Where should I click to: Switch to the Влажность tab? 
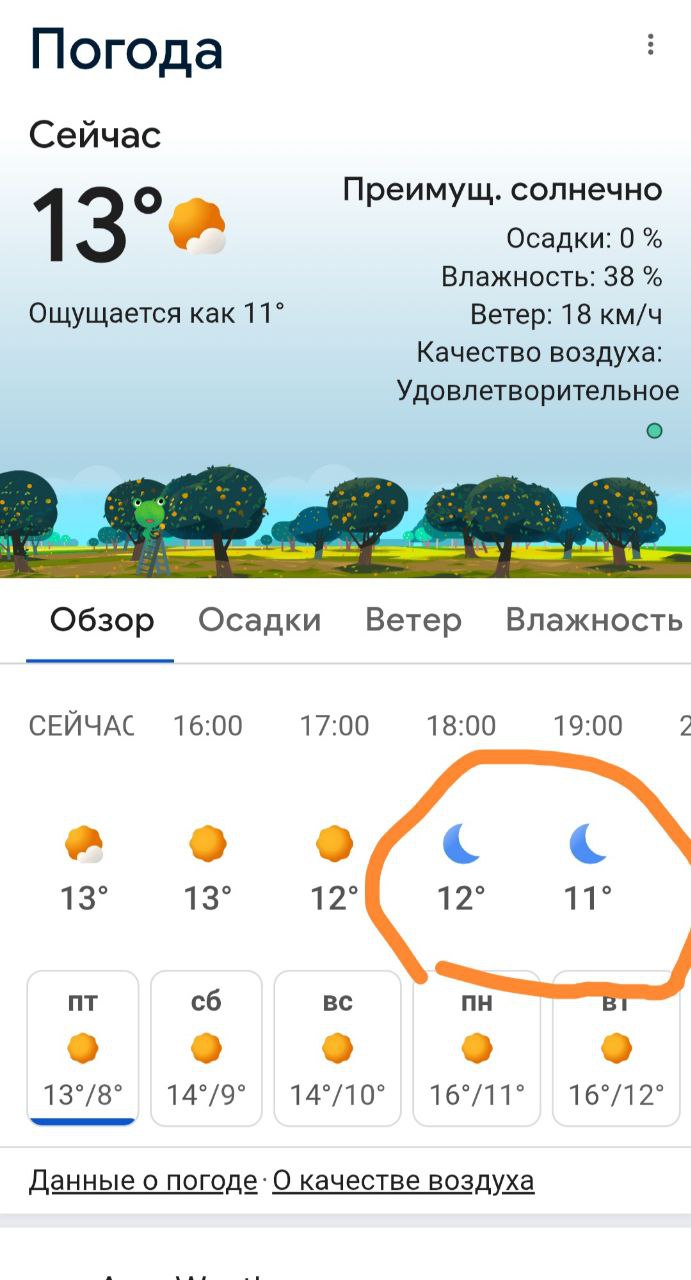[594, 621]
